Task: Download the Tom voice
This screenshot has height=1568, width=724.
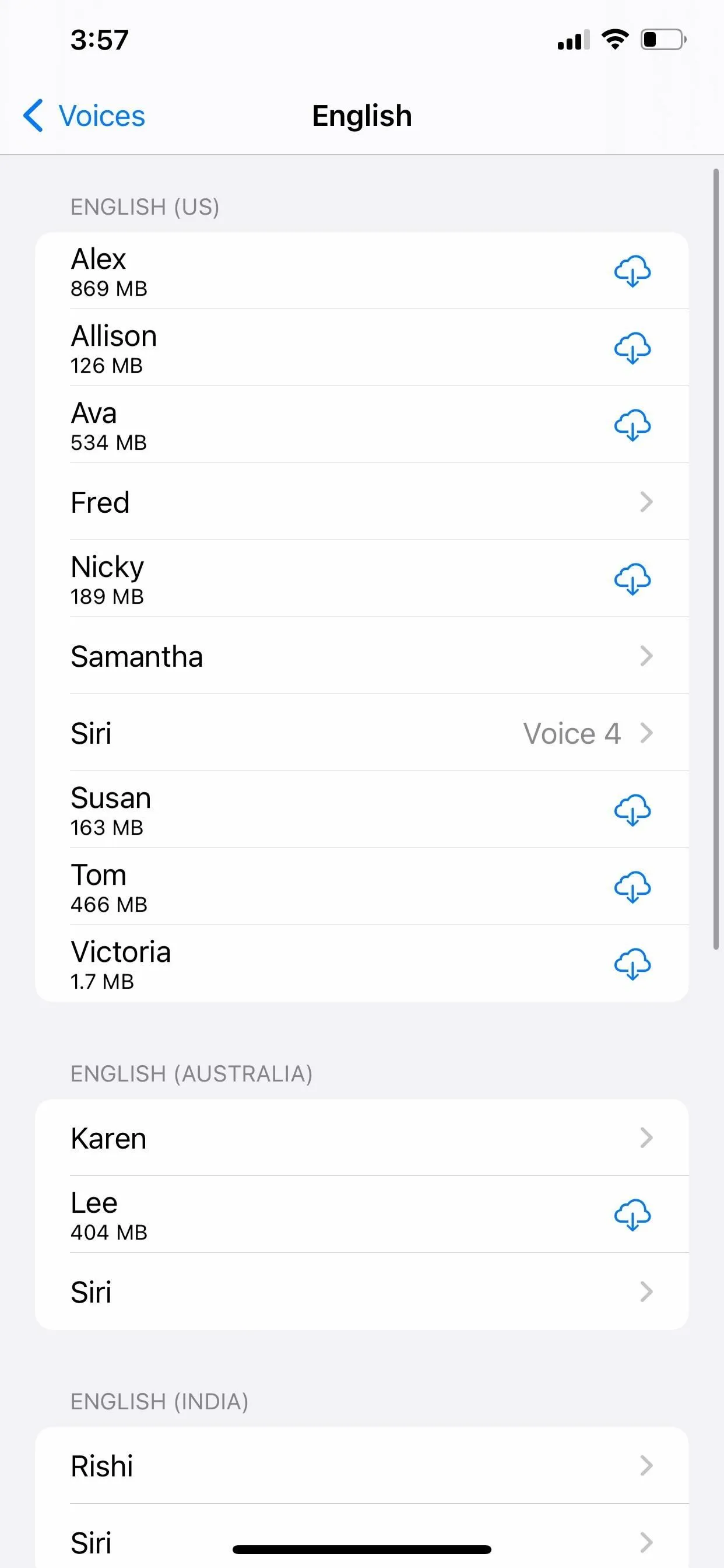Action: click(x=632, y=887)
